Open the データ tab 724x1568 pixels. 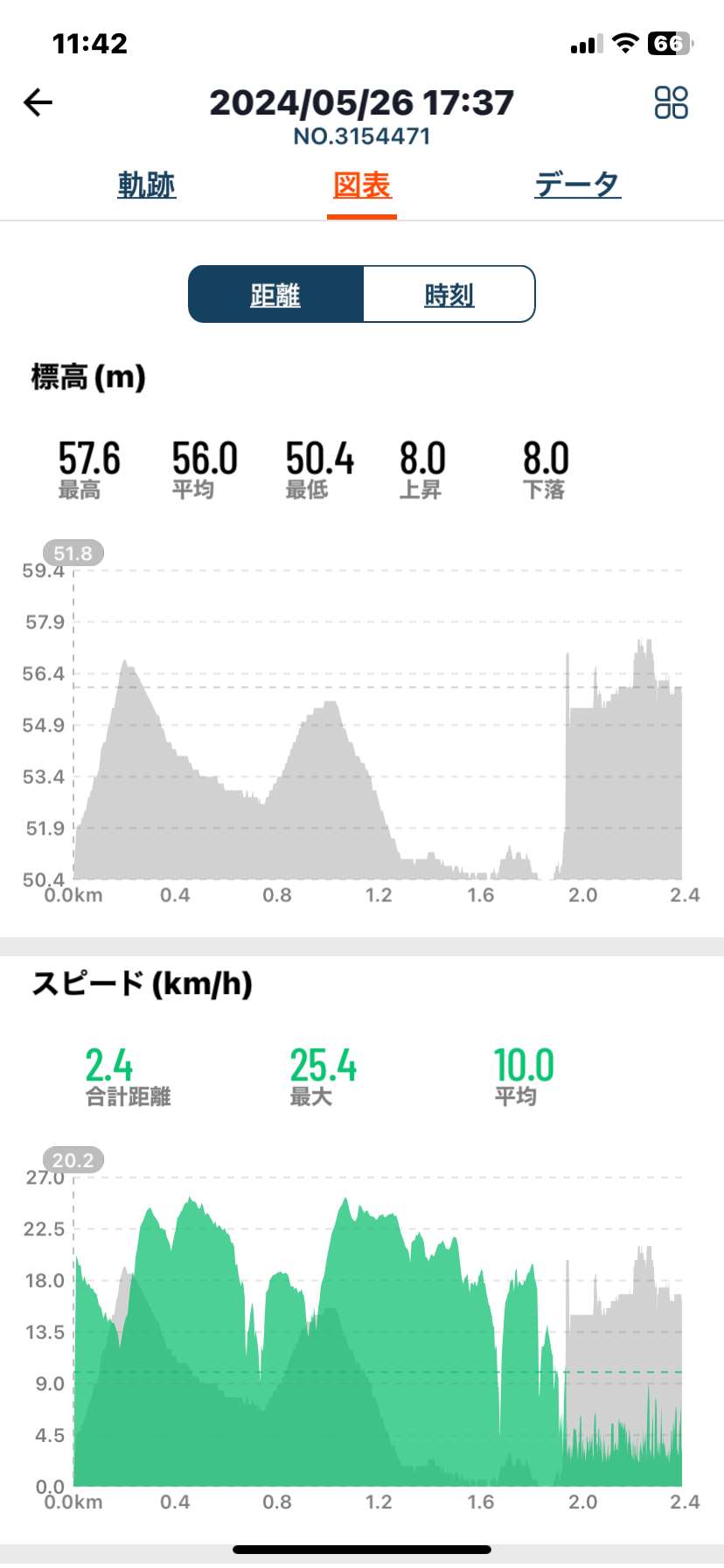[x=577, y=185]
